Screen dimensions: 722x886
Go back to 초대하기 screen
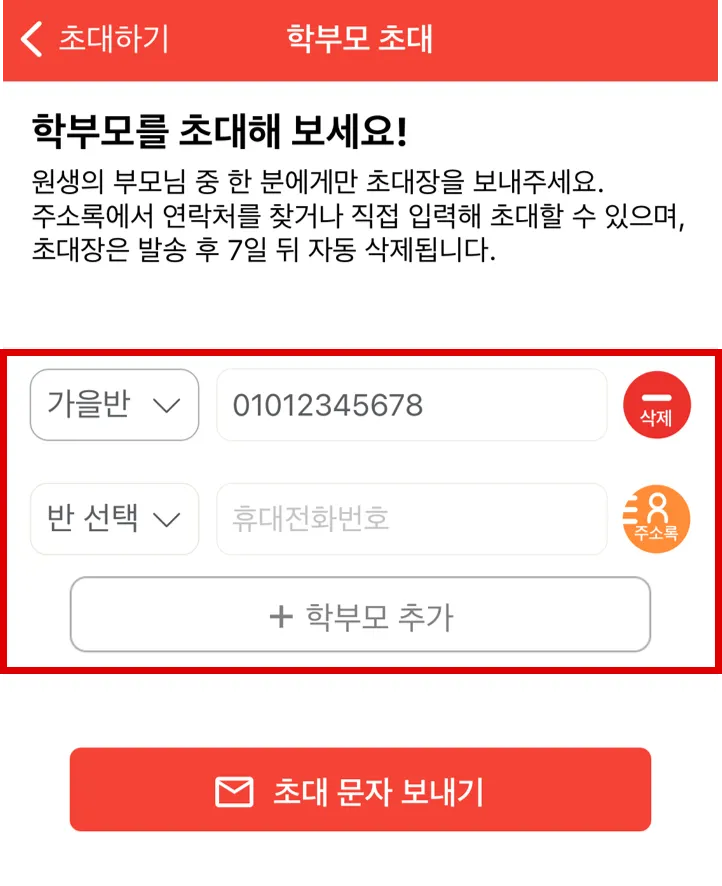[x=95, y=39]
